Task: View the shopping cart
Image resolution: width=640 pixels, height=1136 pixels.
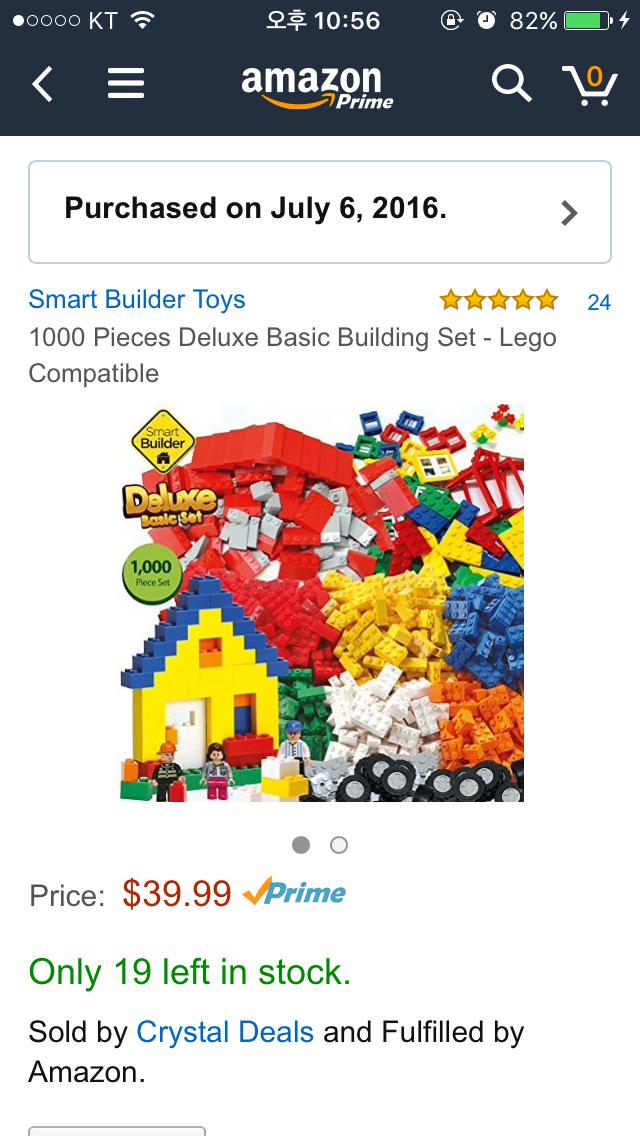Action: point(589,85)
